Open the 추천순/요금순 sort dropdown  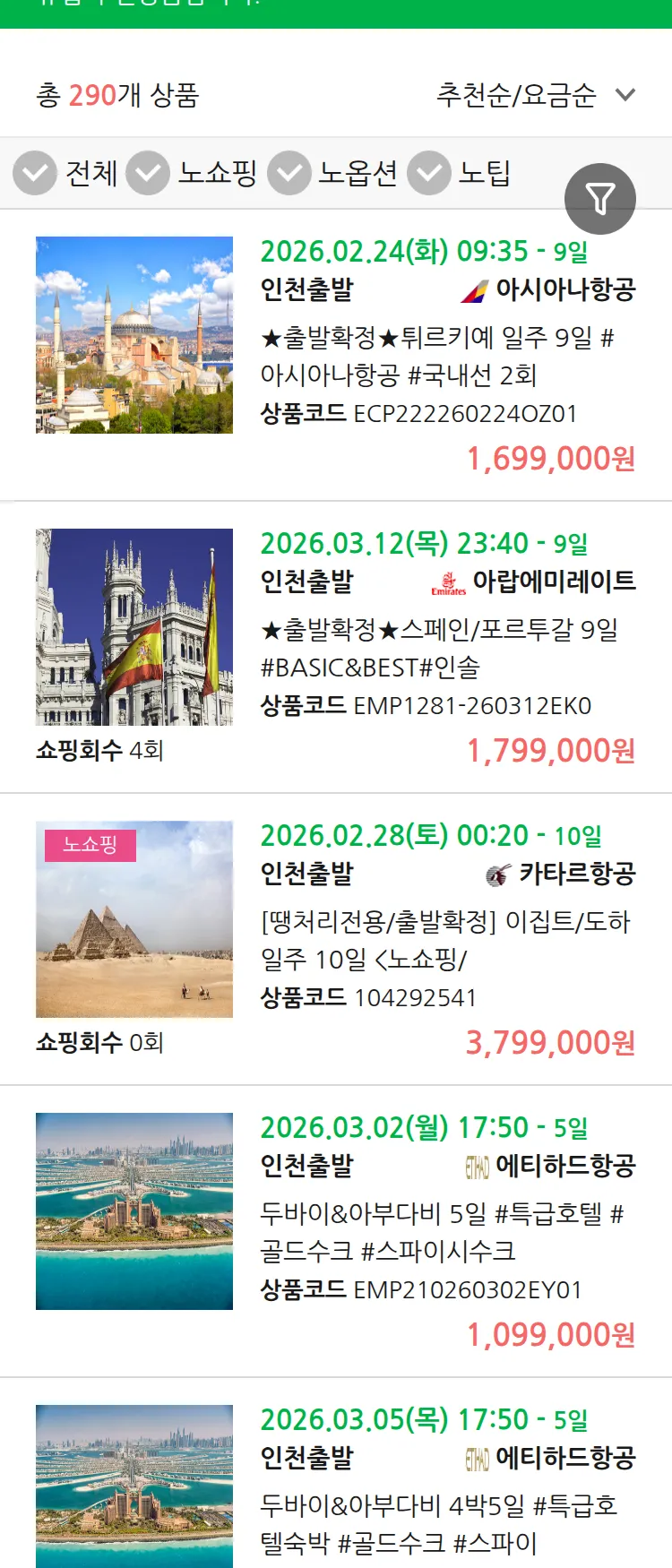(515, 94)
